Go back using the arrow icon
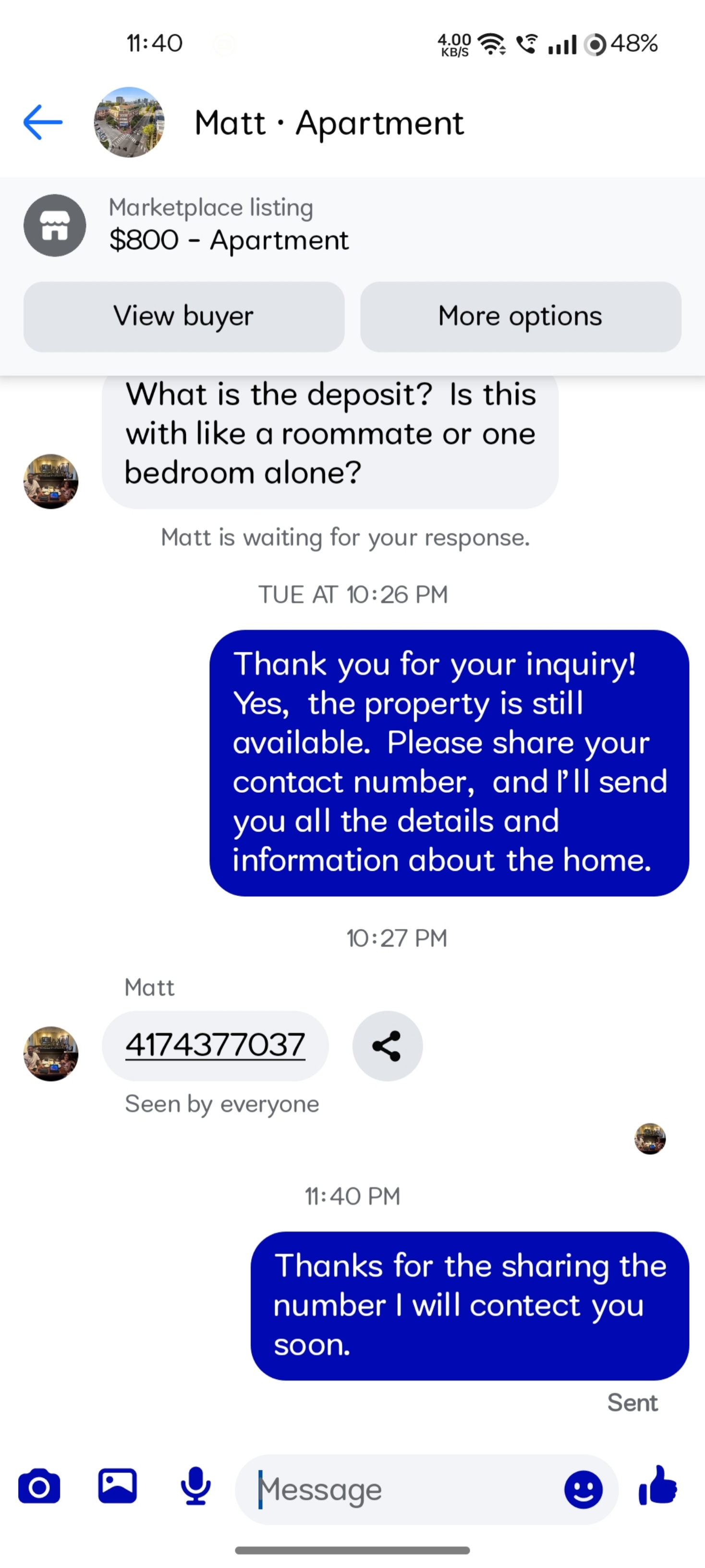This screenshot has width=705, height=1568. coord(43,122)
